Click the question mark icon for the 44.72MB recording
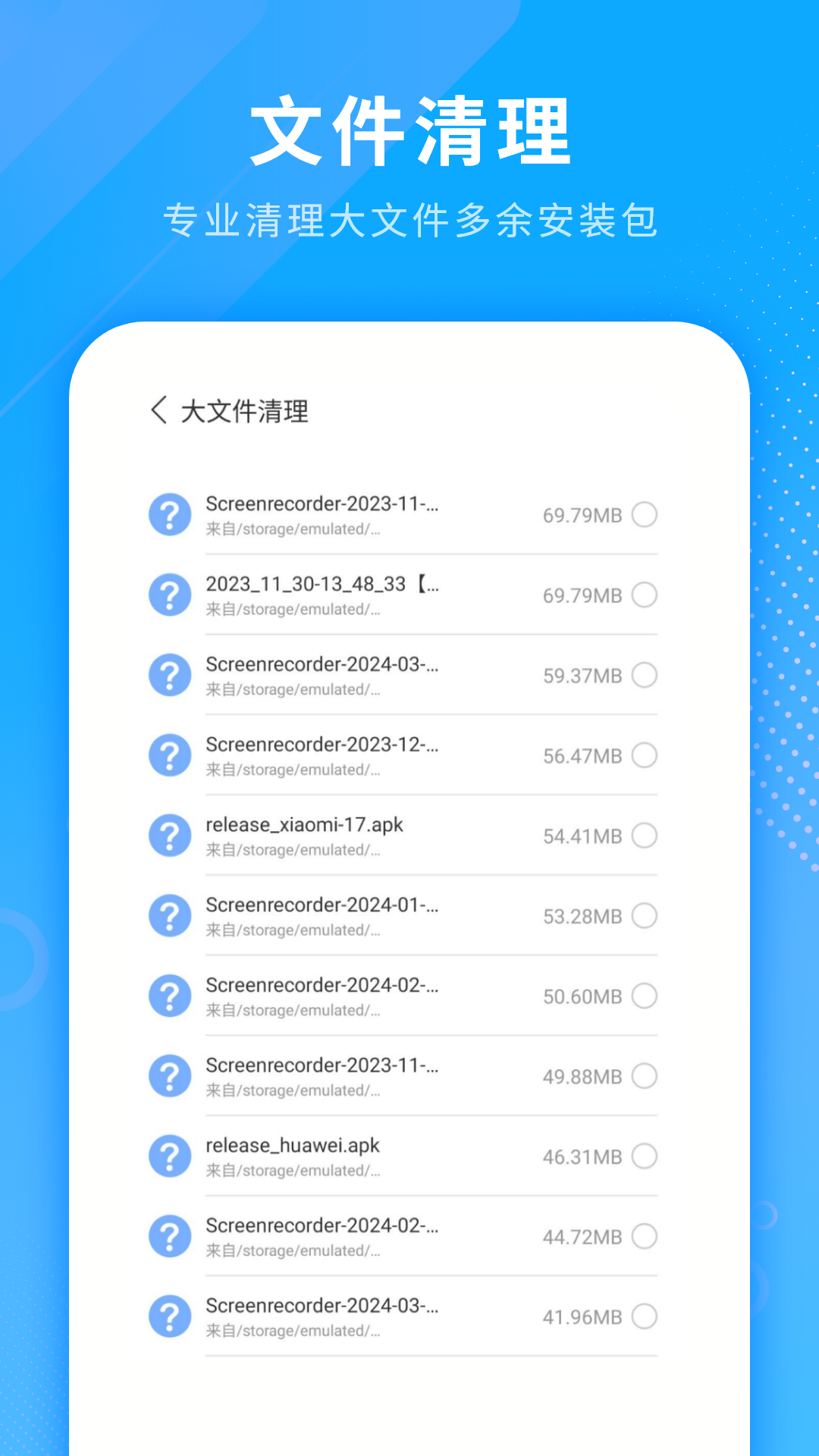 point(170,1237)
